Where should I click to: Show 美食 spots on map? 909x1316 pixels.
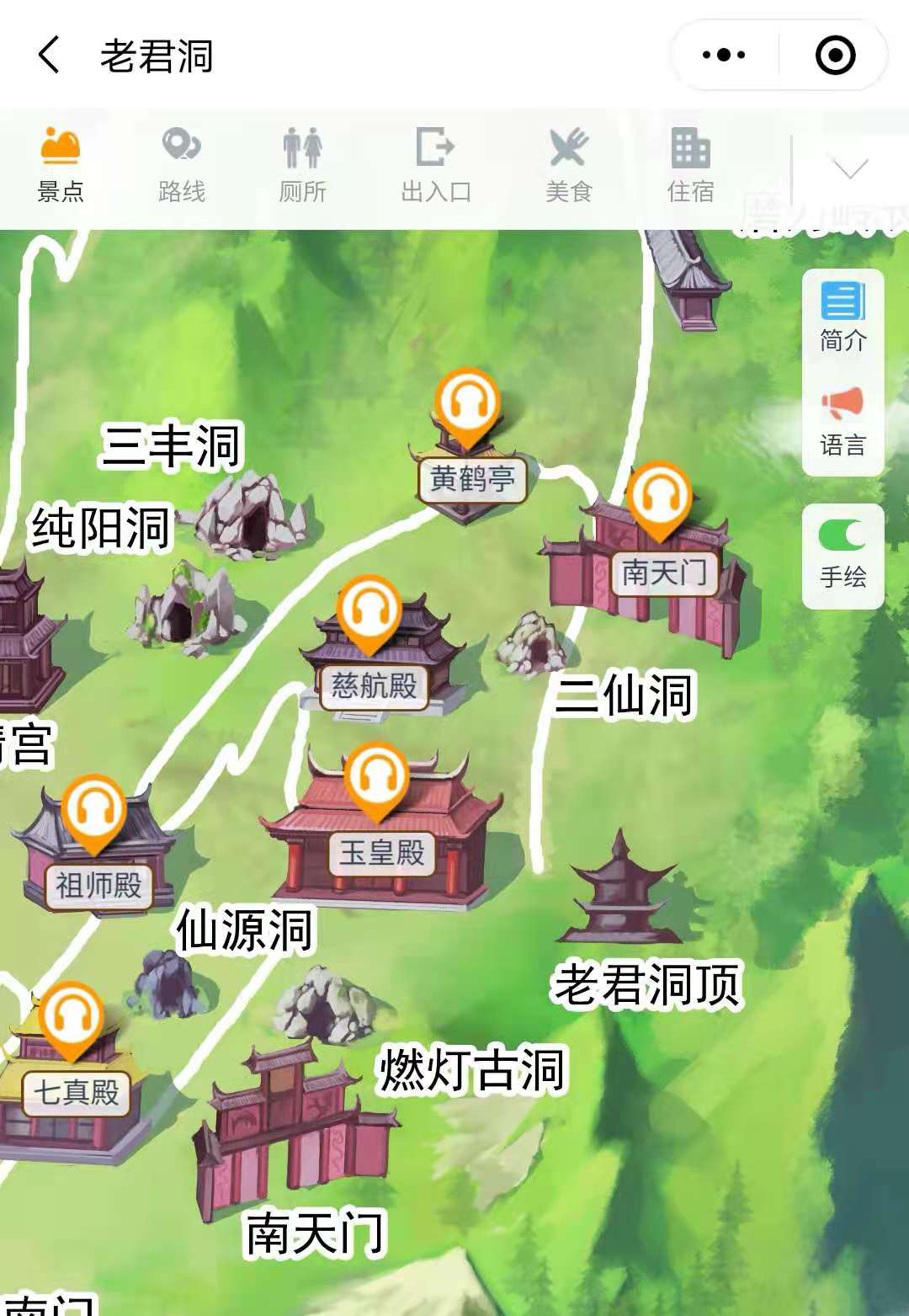tap(569, 166)
